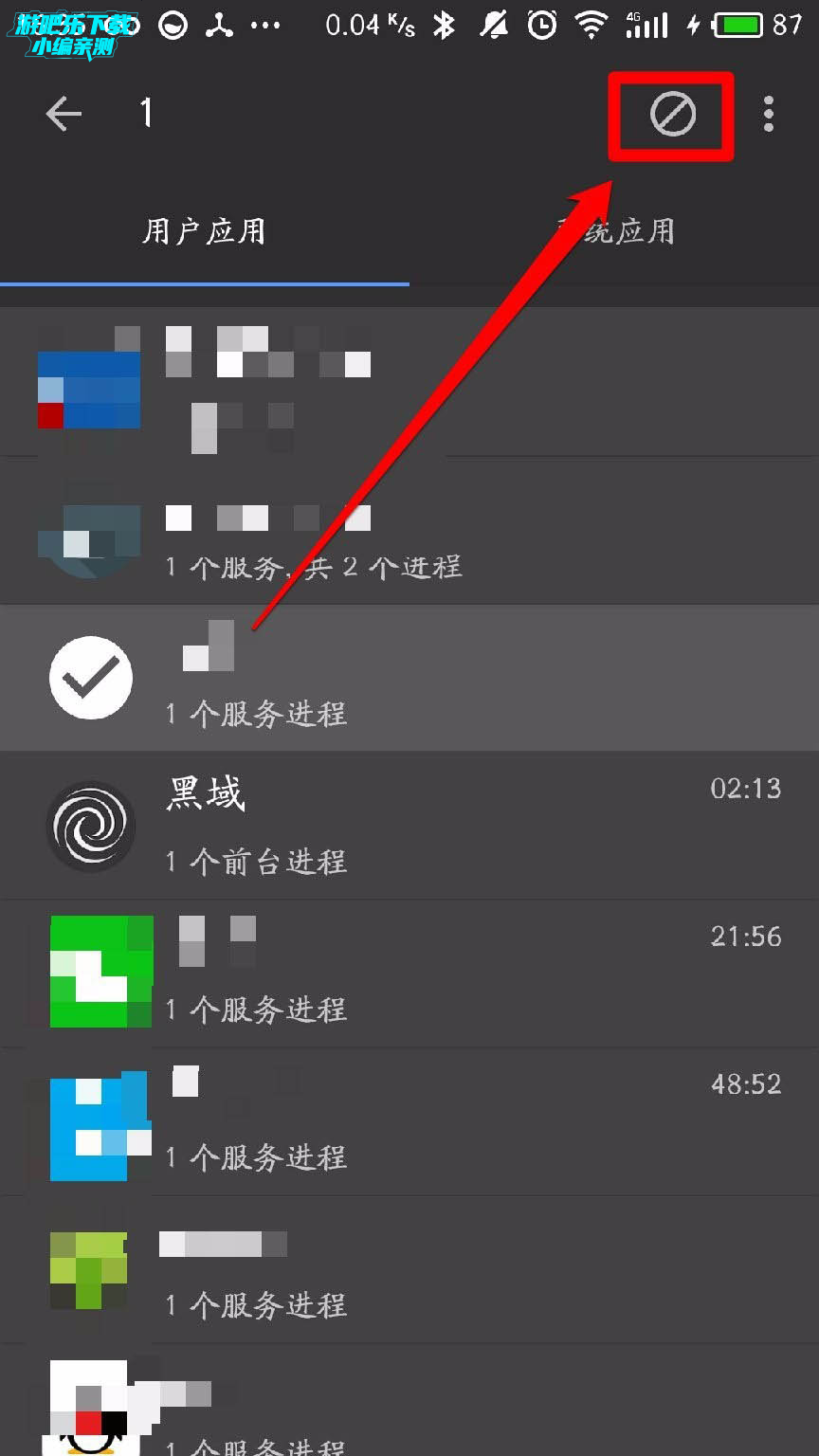819x1456 pixels.
Task: Switch to the 用户应用 tab
Action: (204, 232)
